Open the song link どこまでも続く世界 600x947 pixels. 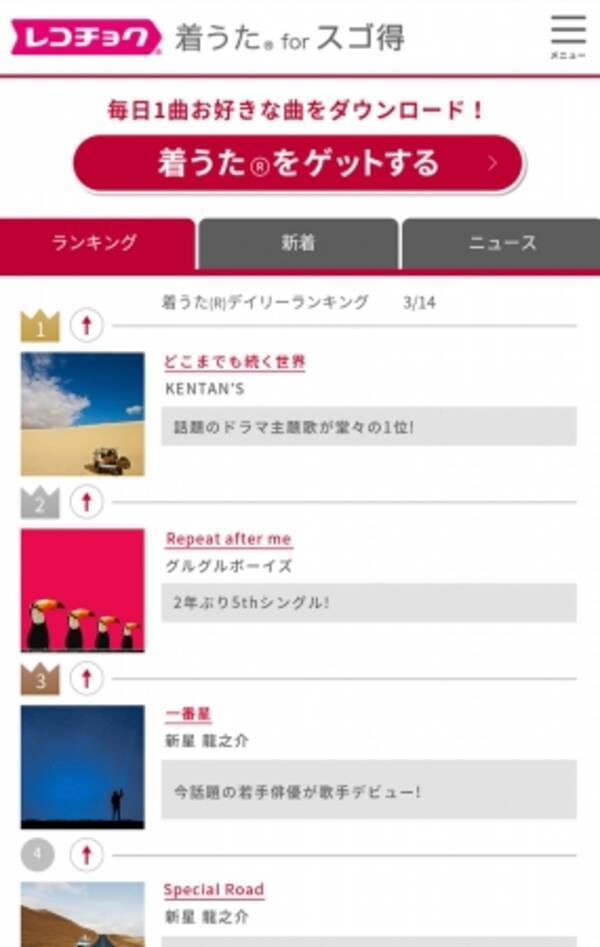(x=235, y=362)
